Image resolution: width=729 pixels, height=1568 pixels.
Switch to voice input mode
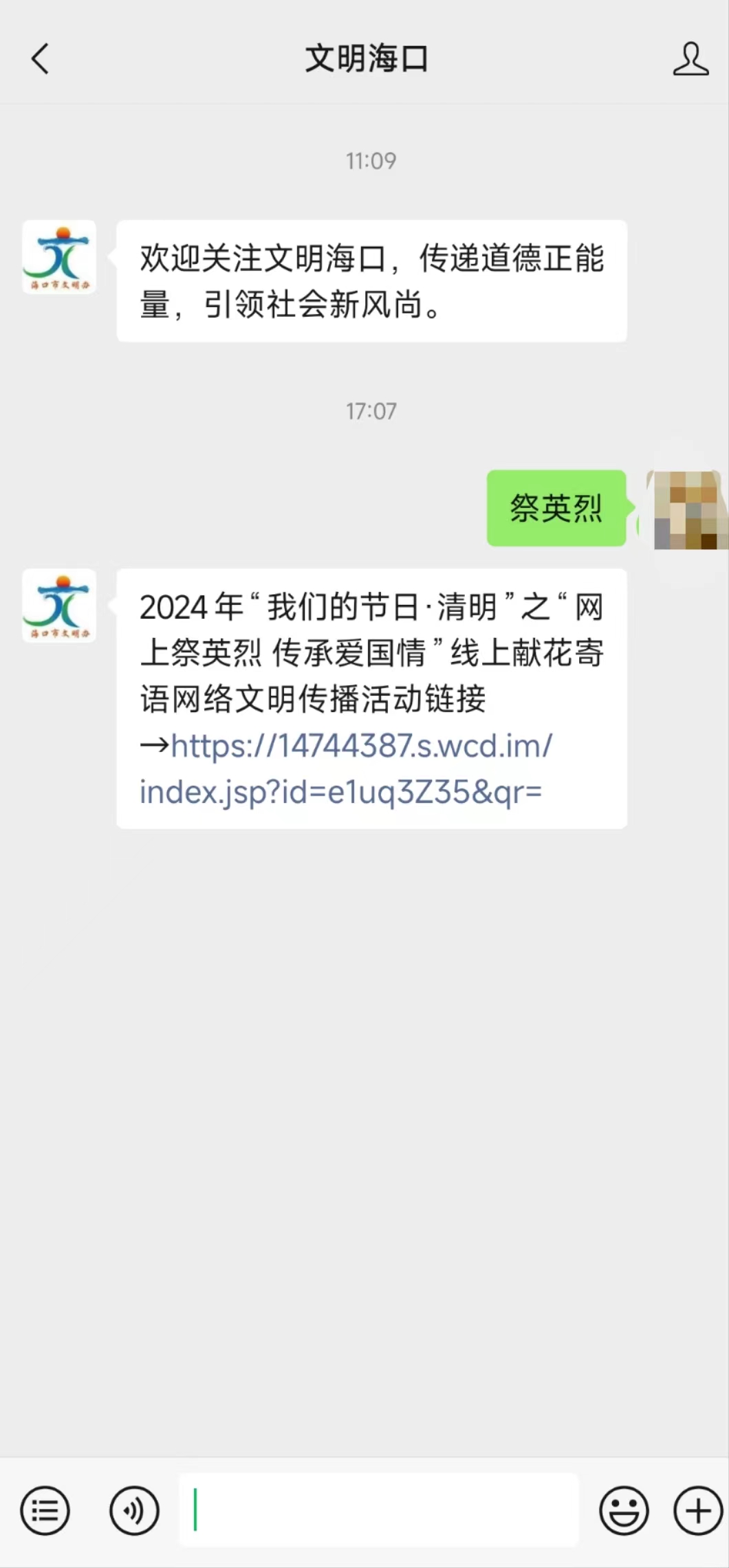click(x=134, y=1511)
